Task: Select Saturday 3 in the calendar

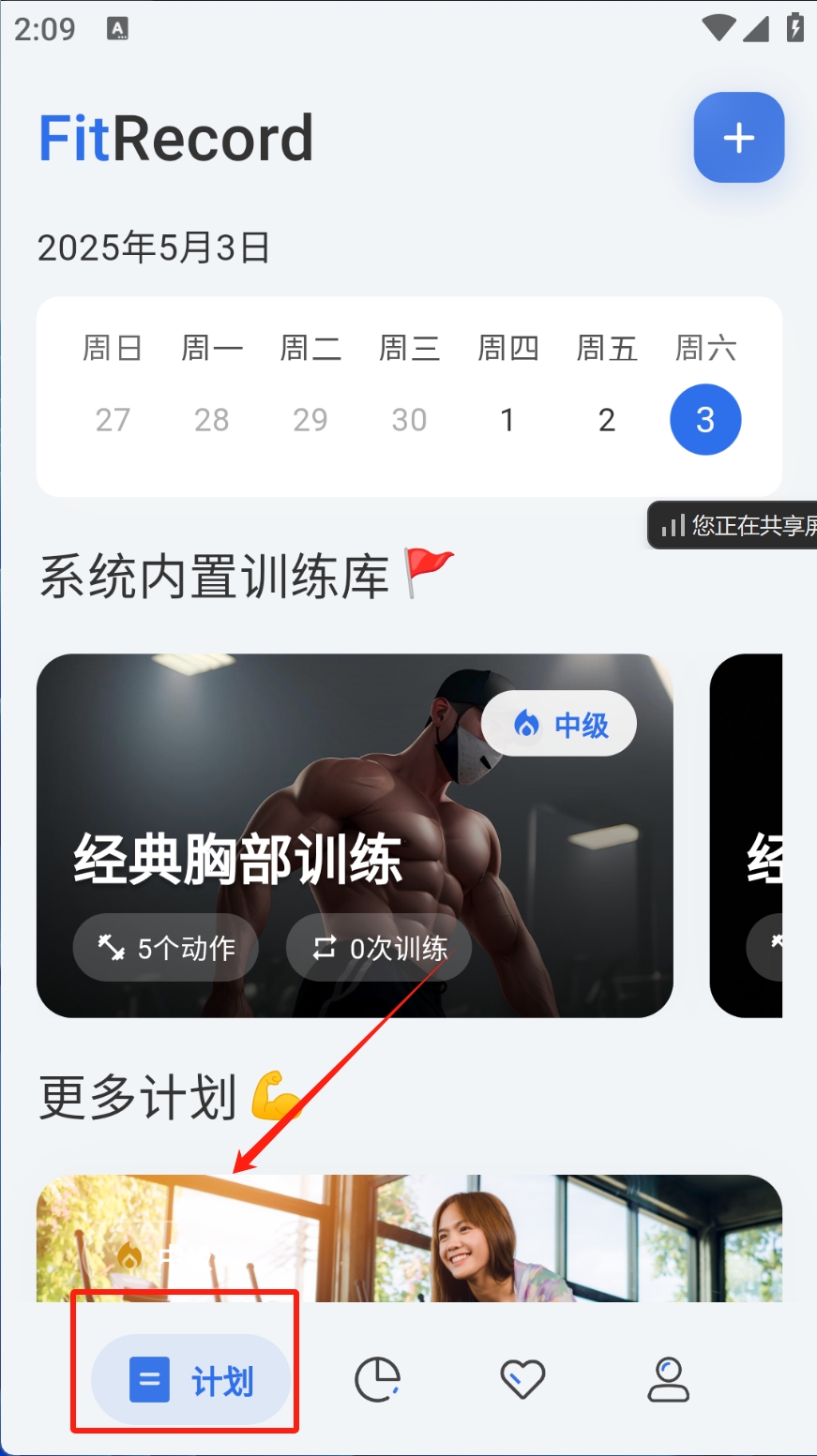Action: 705,420
